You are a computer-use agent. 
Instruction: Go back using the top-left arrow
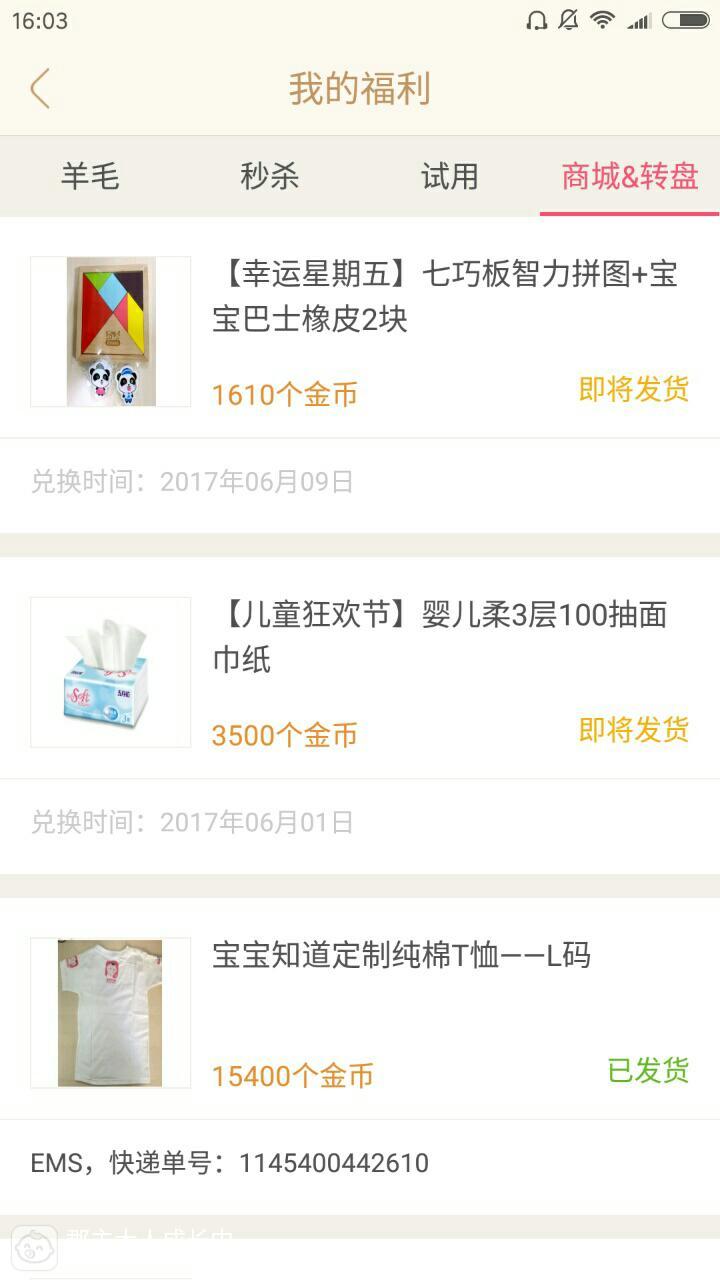click(x=40, y=89)
